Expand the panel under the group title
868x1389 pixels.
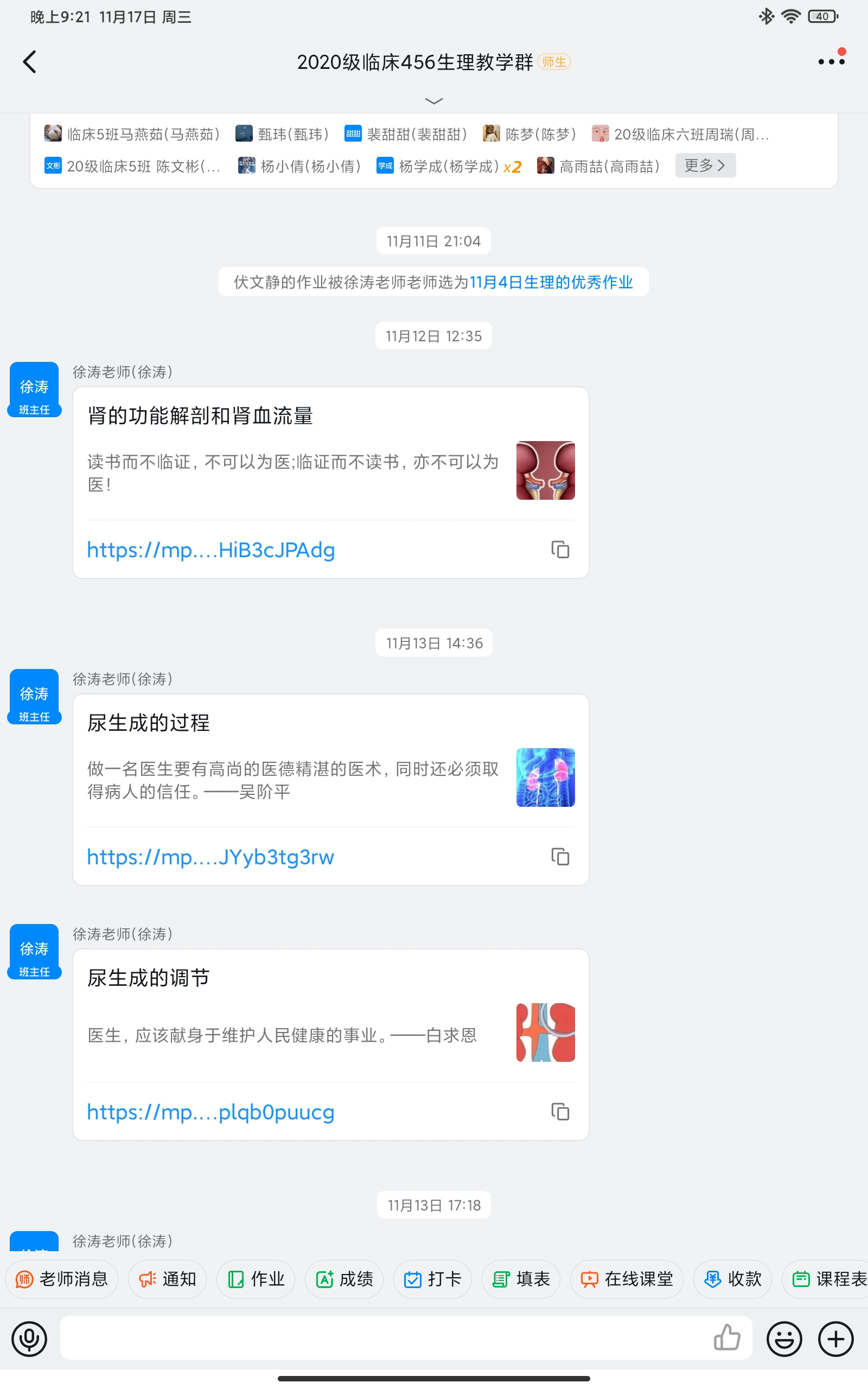(433, 101)
